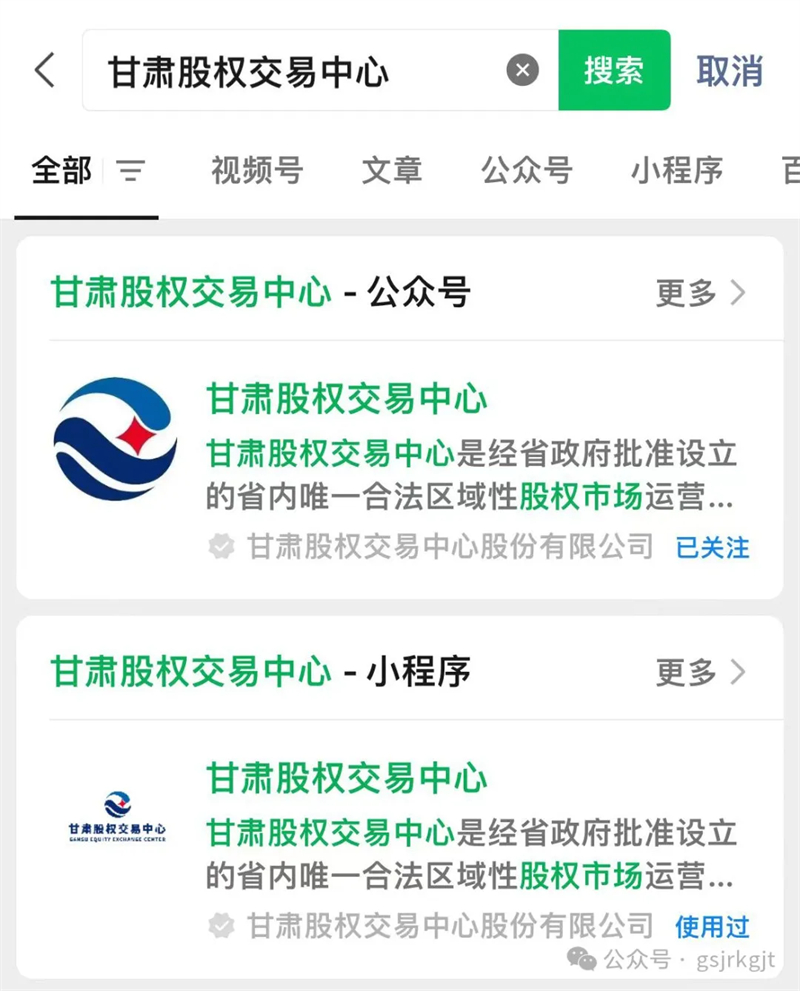This screenshot has width=800, height=991.
Task: Cancel the search with 取消
Action: [730, 71]
